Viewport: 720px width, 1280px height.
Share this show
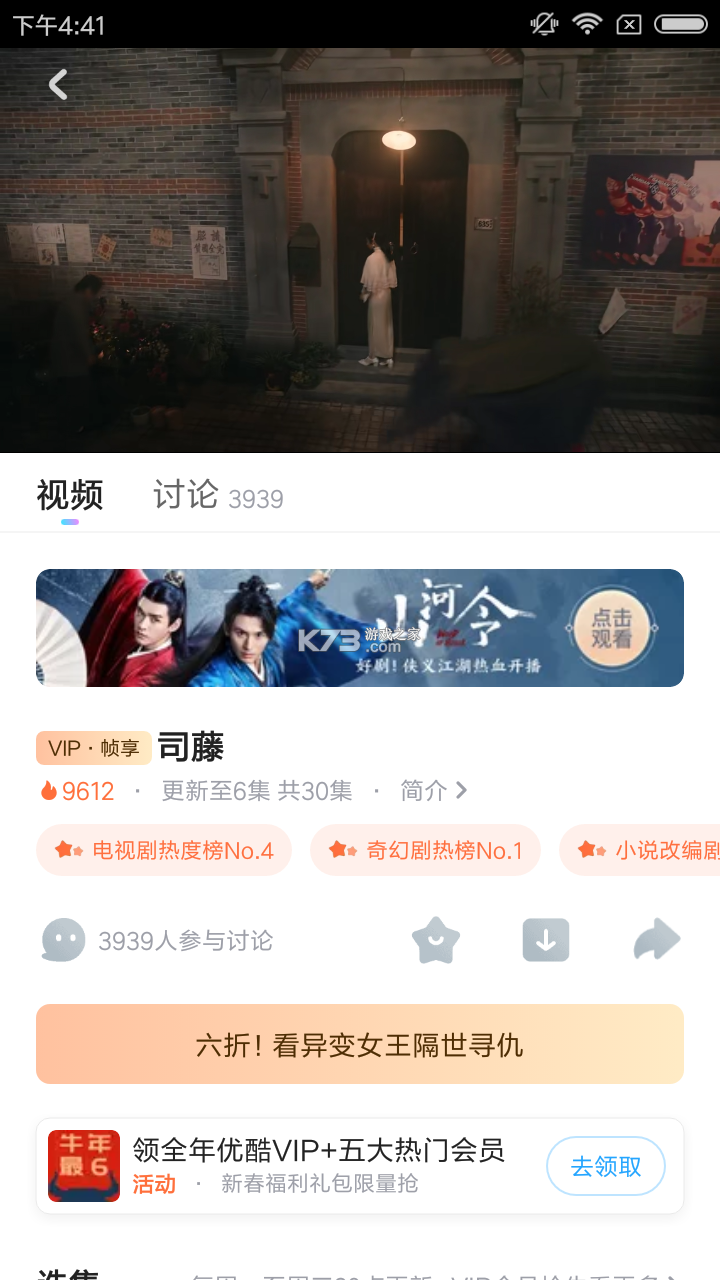(x=656, y=941)
